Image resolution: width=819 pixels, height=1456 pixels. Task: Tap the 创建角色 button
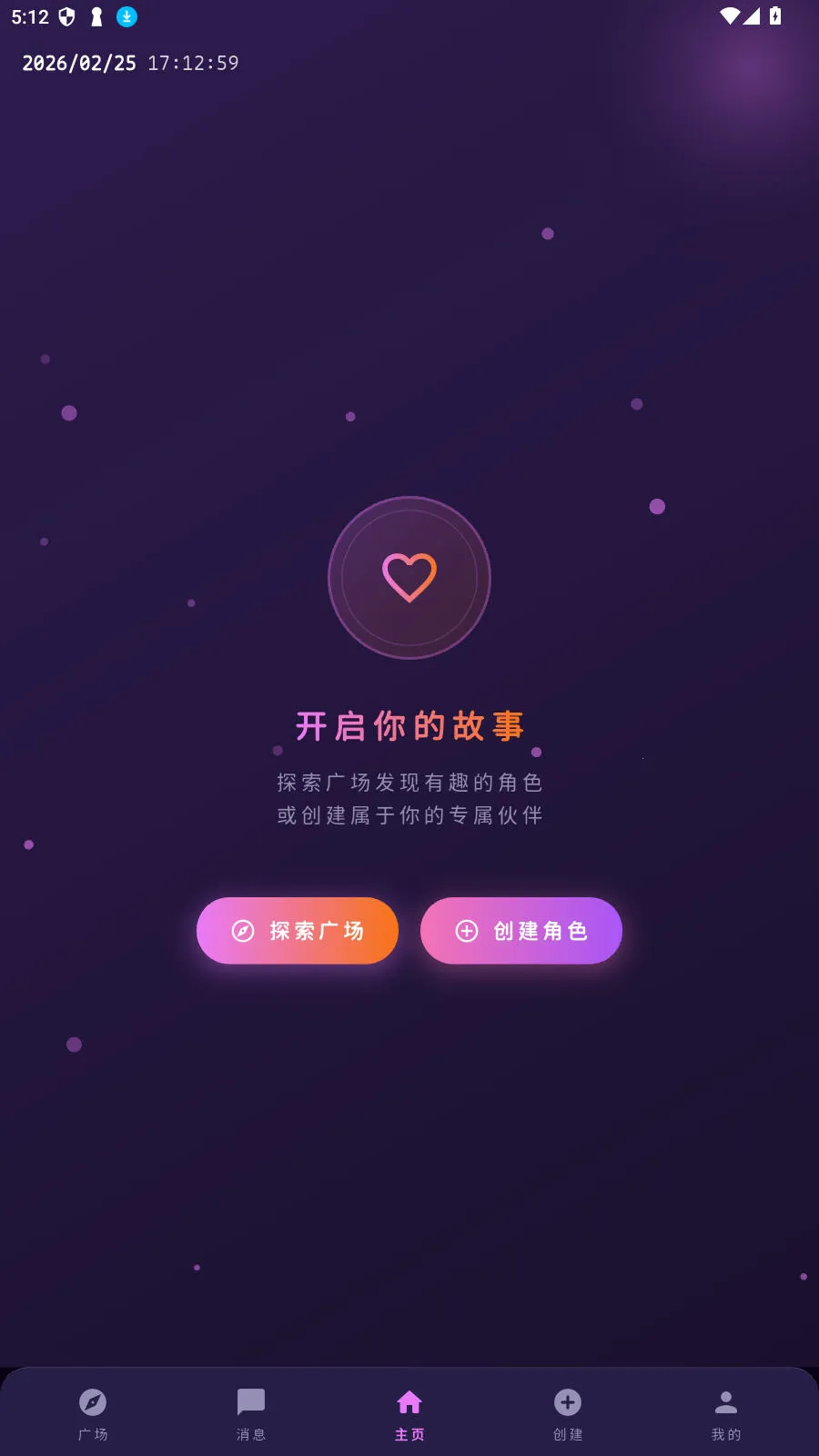[x=521, y=931]
